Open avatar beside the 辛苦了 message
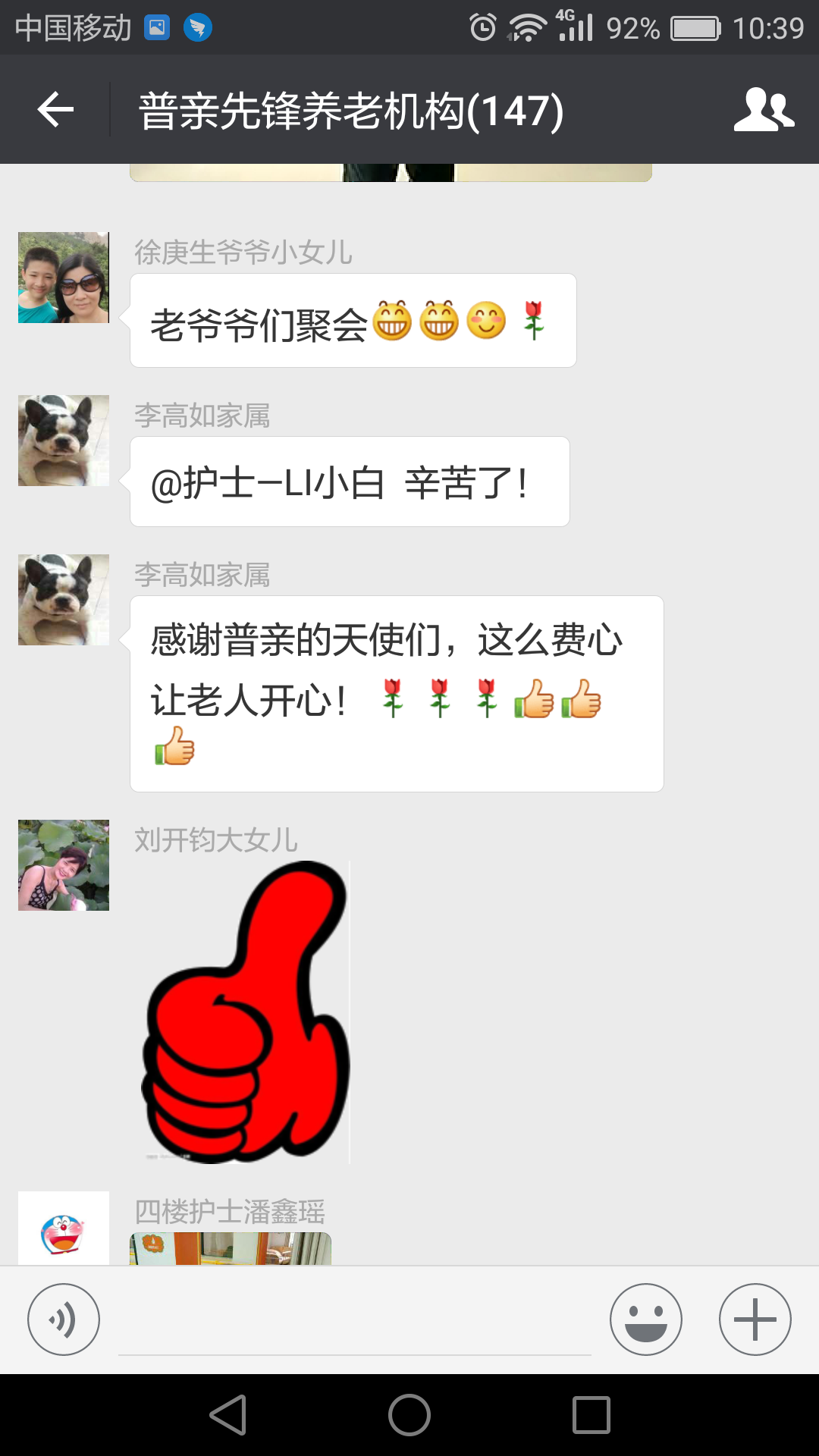 [64, 441]
